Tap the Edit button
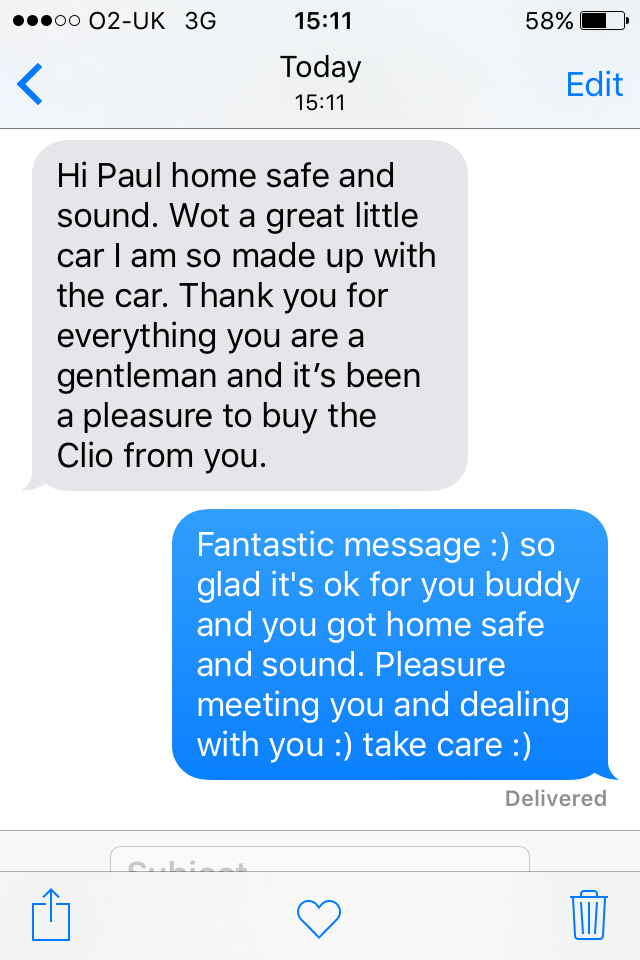The image size is (640, 960). tap(594, 84)
